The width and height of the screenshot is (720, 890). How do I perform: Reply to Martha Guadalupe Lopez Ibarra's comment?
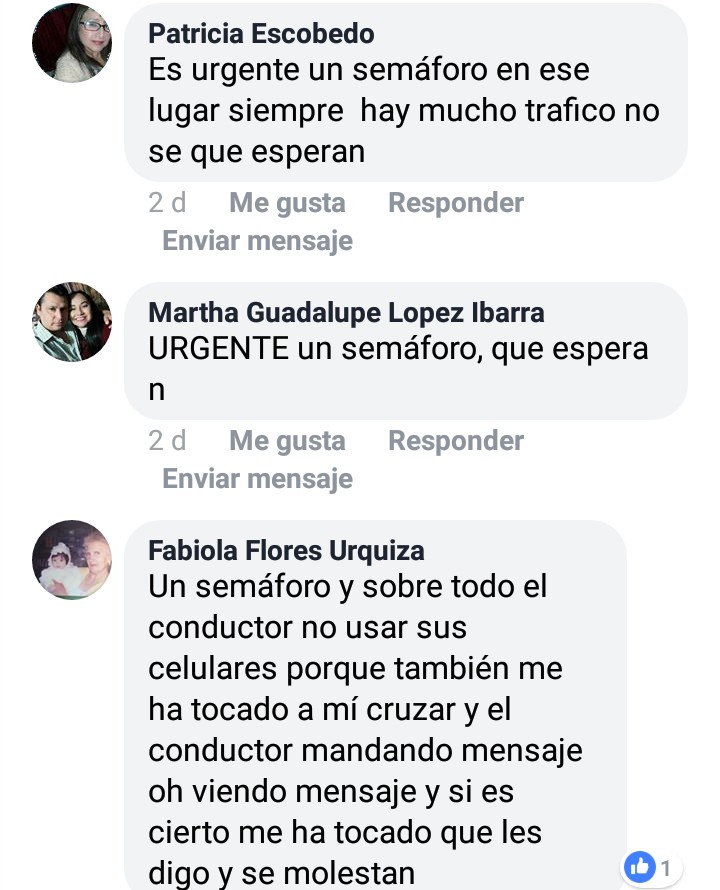455,441
